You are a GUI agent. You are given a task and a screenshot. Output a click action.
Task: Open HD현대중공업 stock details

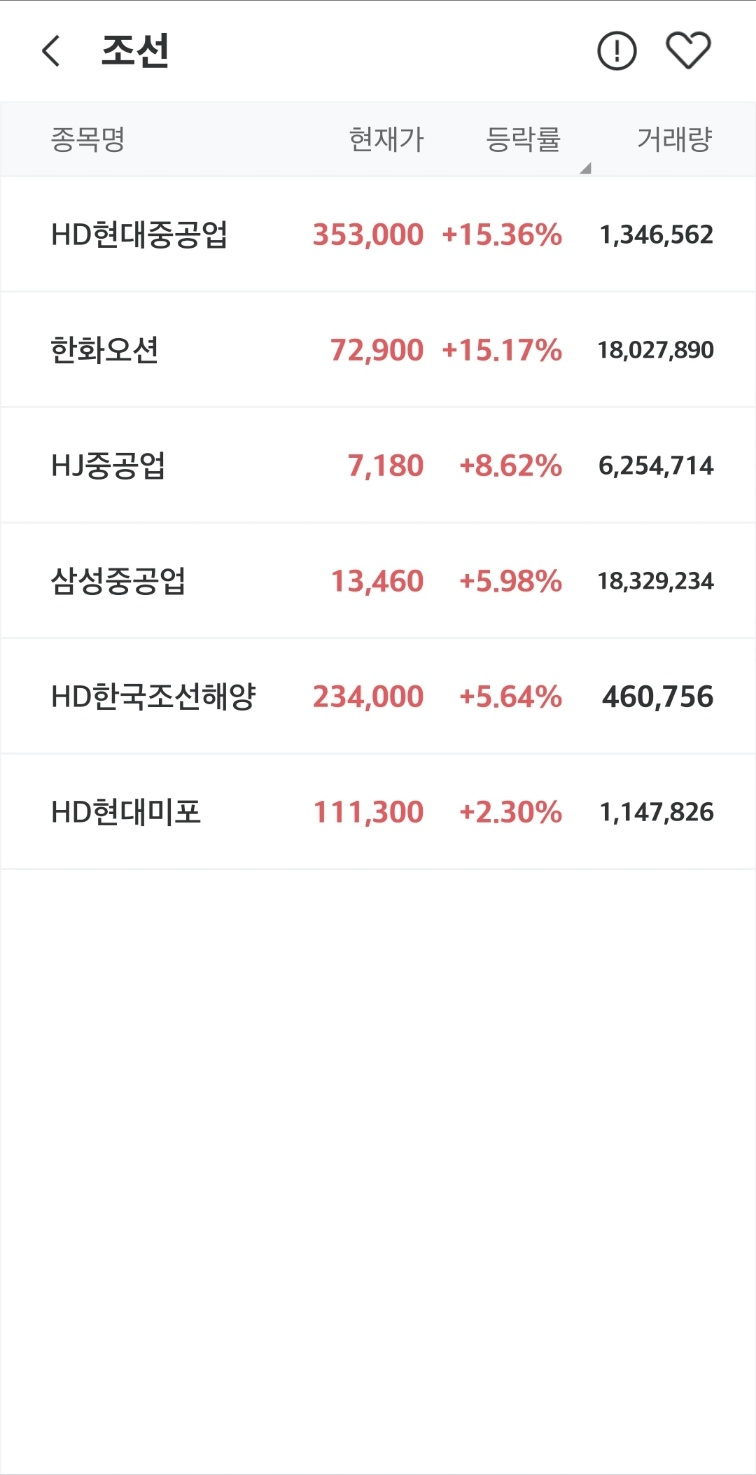pyautogui.click(x=378, y=235)
